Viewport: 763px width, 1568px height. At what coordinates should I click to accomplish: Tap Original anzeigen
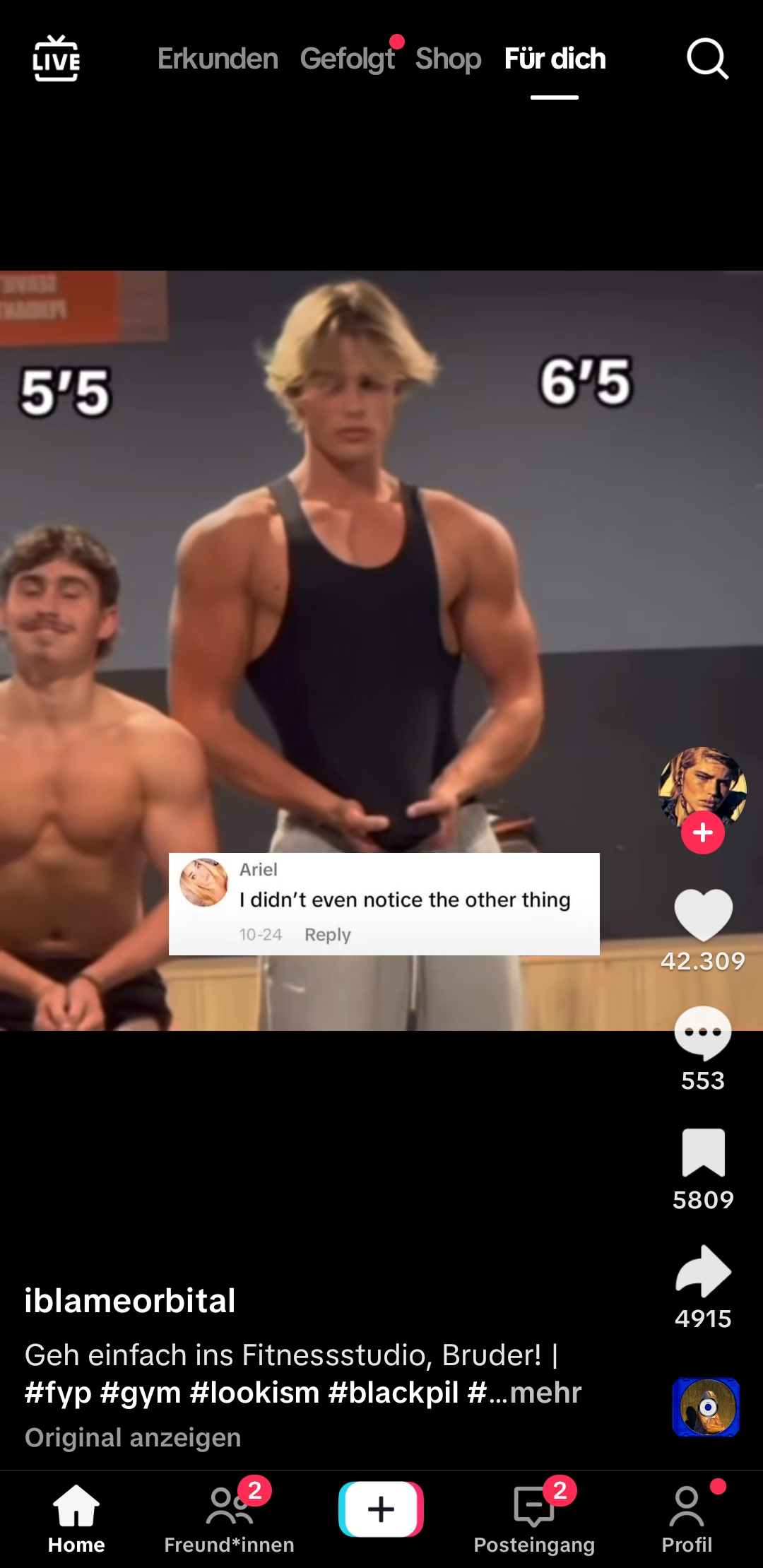click(133, 1437)
